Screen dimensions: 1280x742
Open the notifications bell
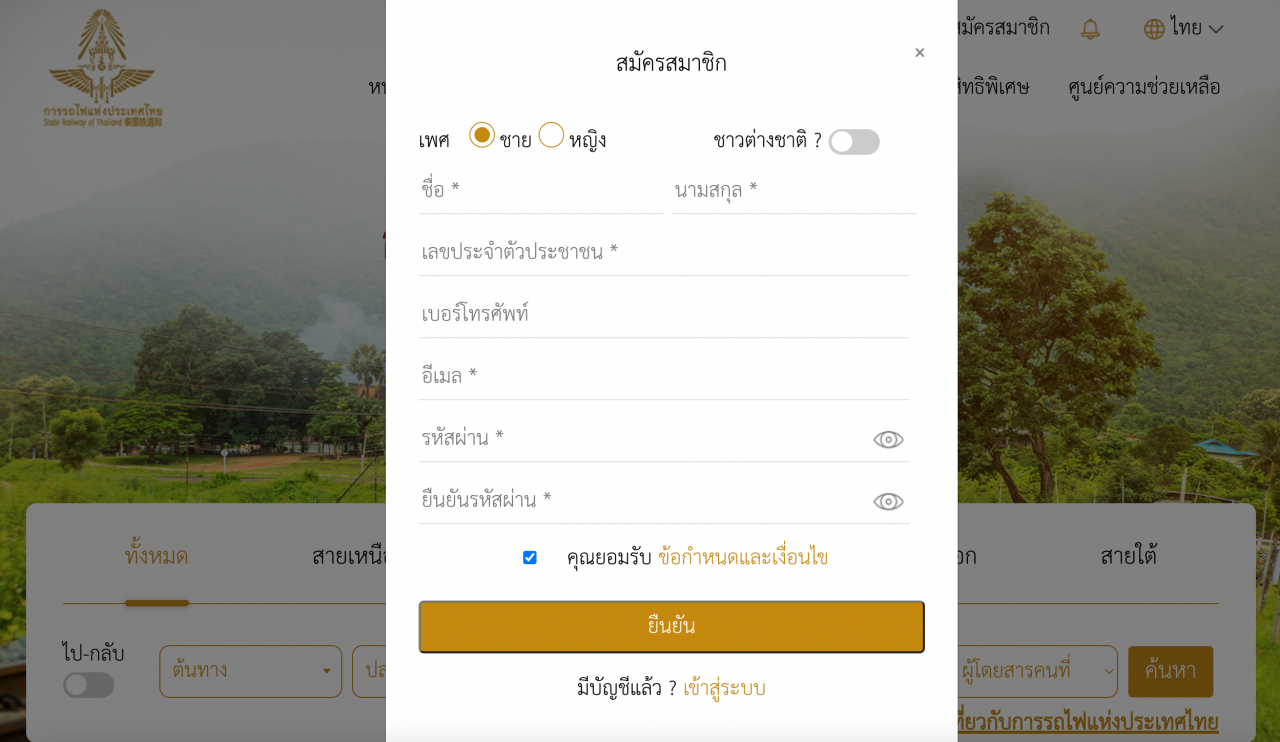pos(1090,29)
